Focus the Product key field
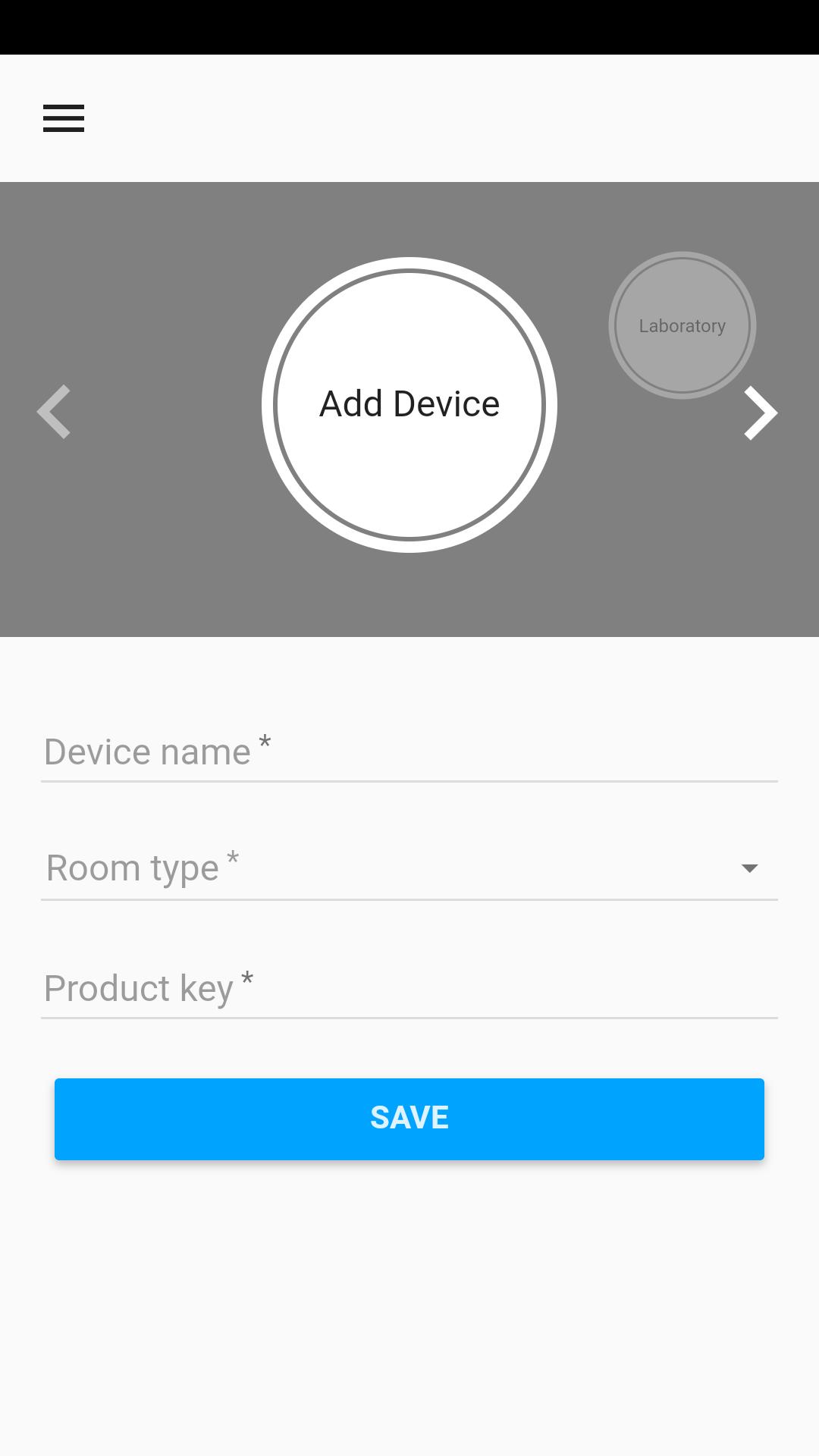 point(409,988)
